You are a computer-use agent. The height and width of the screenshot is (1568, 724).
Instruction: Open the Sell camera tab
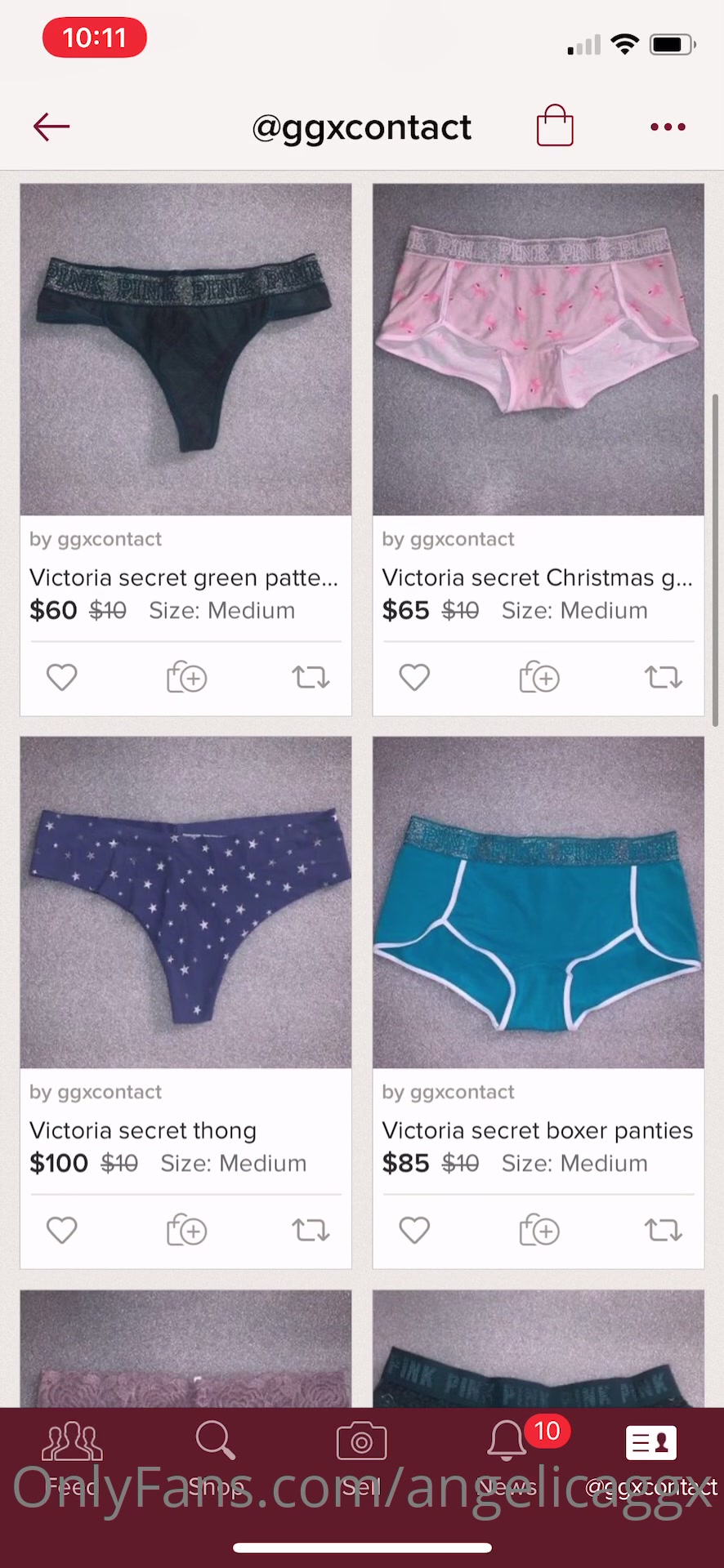[361, 1459]
